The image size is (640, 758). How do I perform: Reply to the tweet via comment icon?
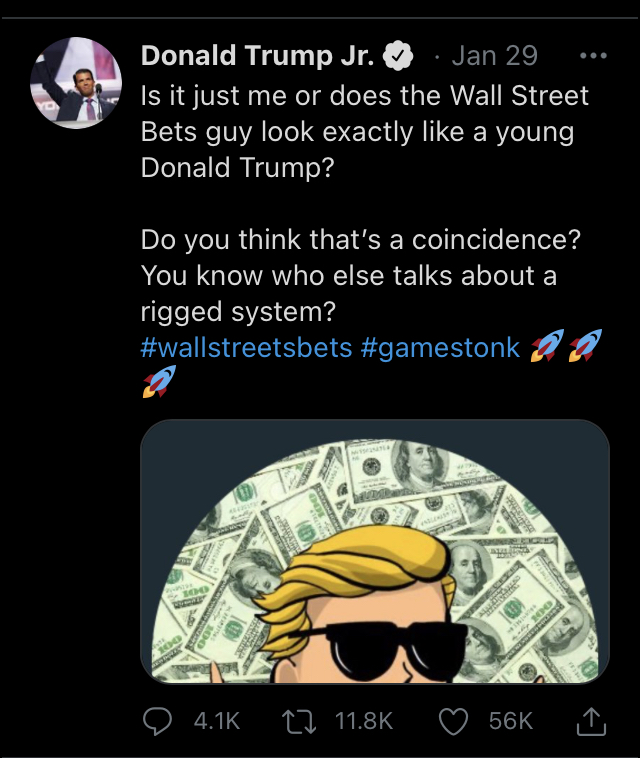pos(159,720)
